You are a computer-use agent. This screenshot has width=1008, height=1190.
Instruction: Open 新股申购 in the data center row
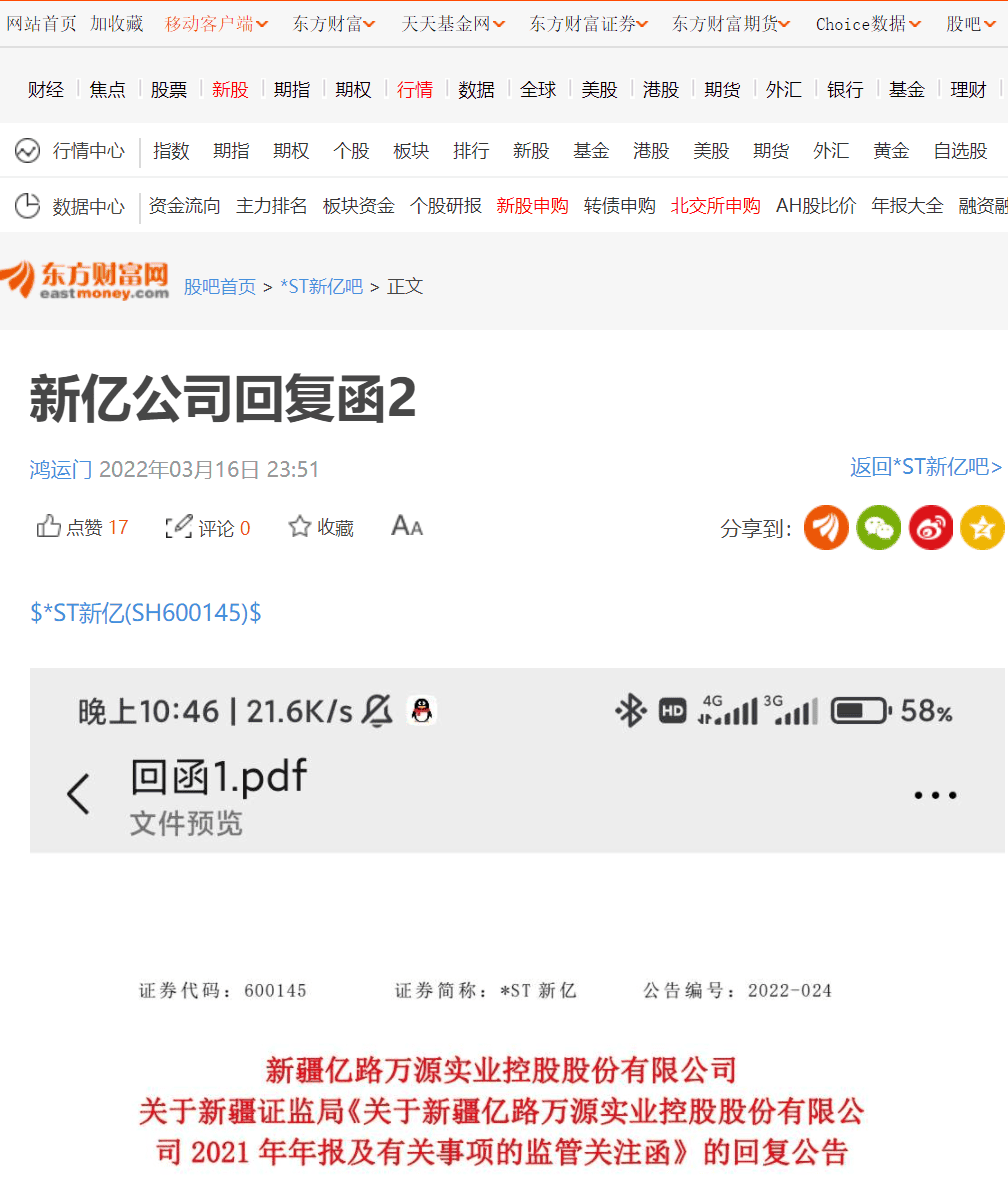532,206
